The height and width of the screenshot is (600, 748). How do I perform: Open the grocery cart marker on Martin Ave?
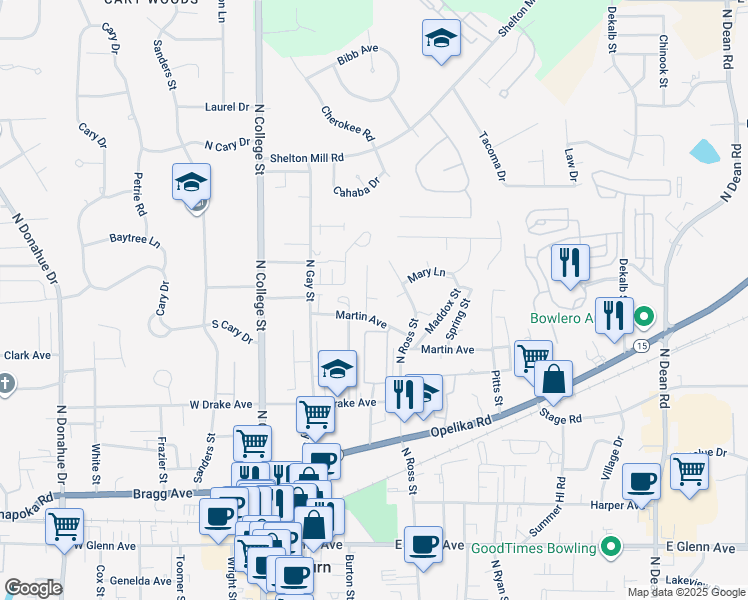tap(533, 357)
